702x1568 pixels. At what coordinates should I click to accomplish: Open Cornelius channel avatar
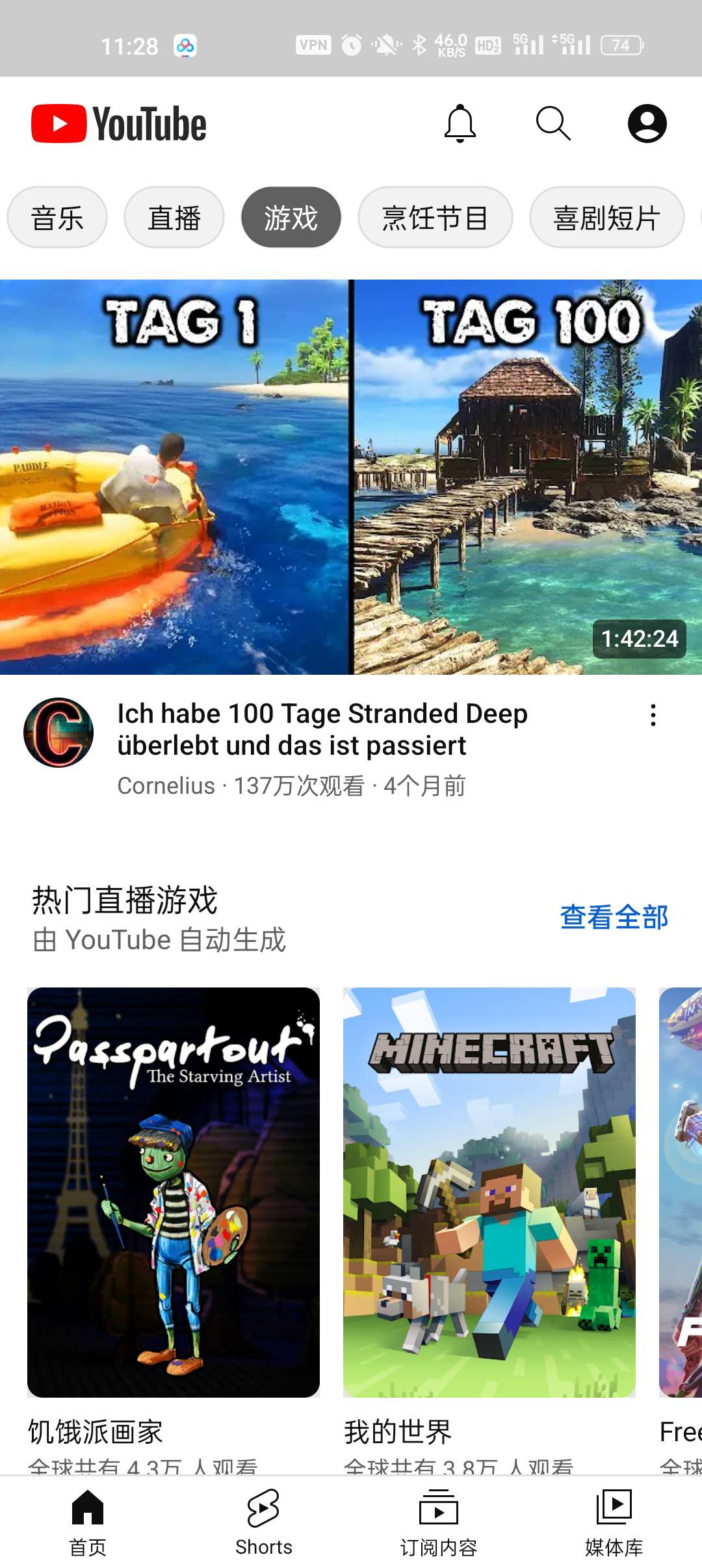click(58, 733)
